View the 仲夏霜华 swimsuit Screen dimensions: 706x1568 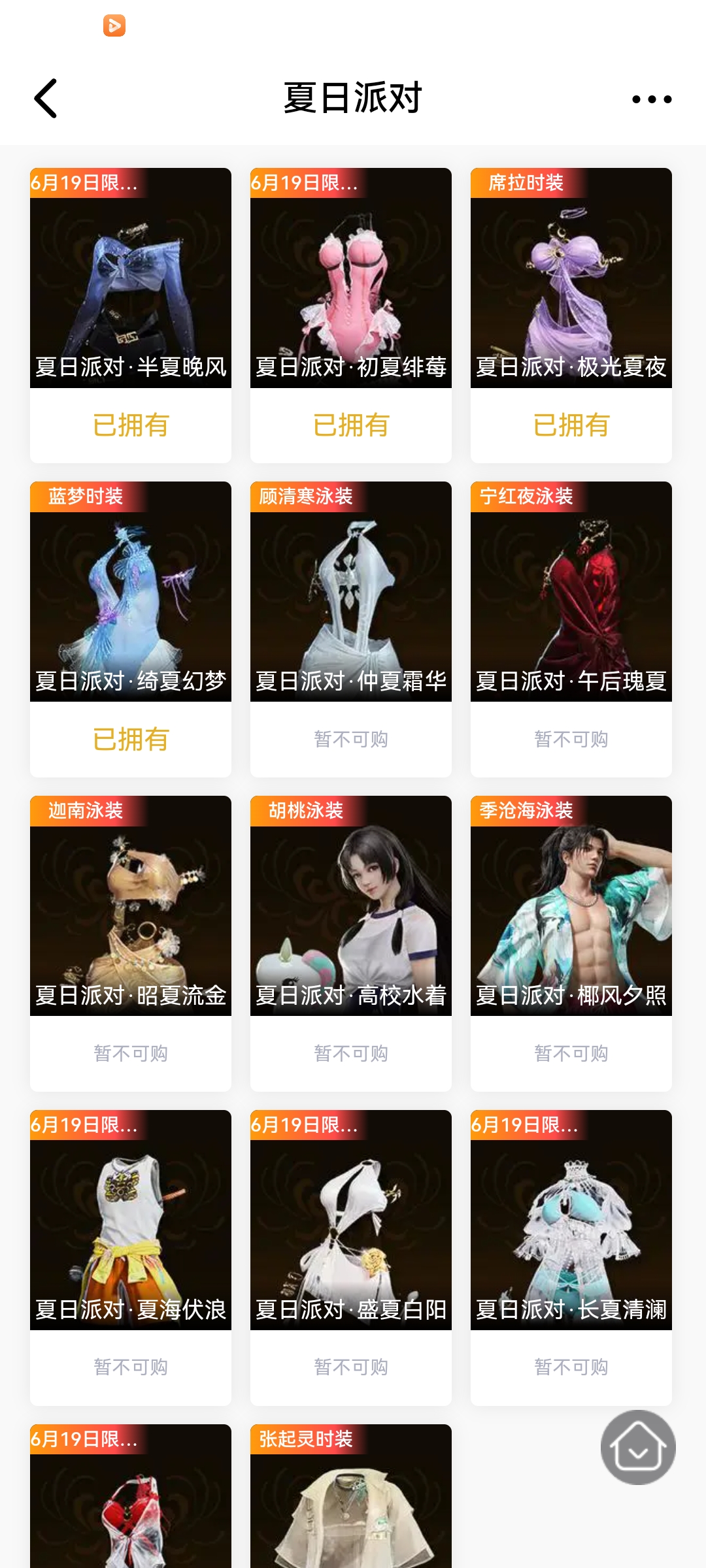click(x=351, y=591)
